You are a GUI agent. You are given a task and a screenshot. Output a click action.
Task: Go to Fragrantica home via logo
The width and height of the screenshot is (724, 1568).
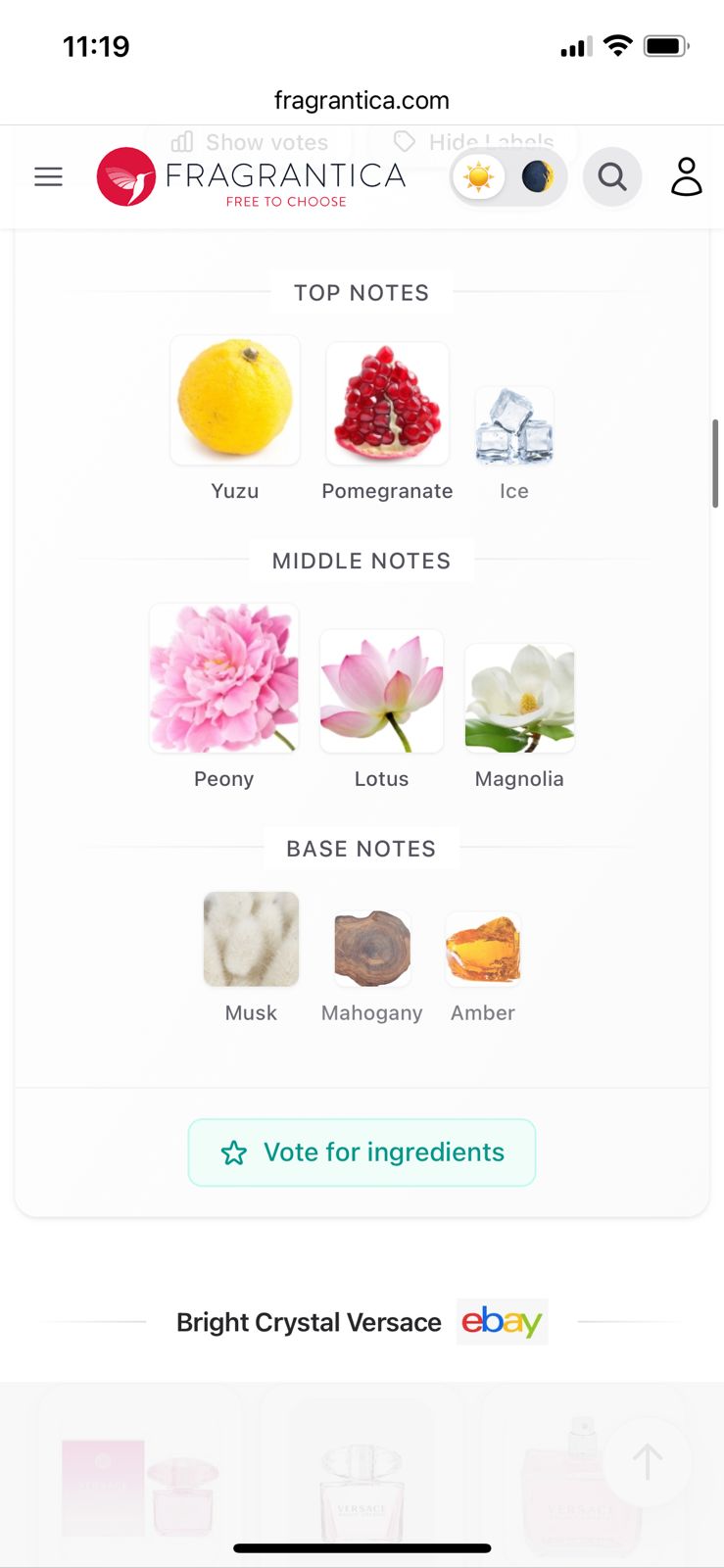(x=252, y=177)
